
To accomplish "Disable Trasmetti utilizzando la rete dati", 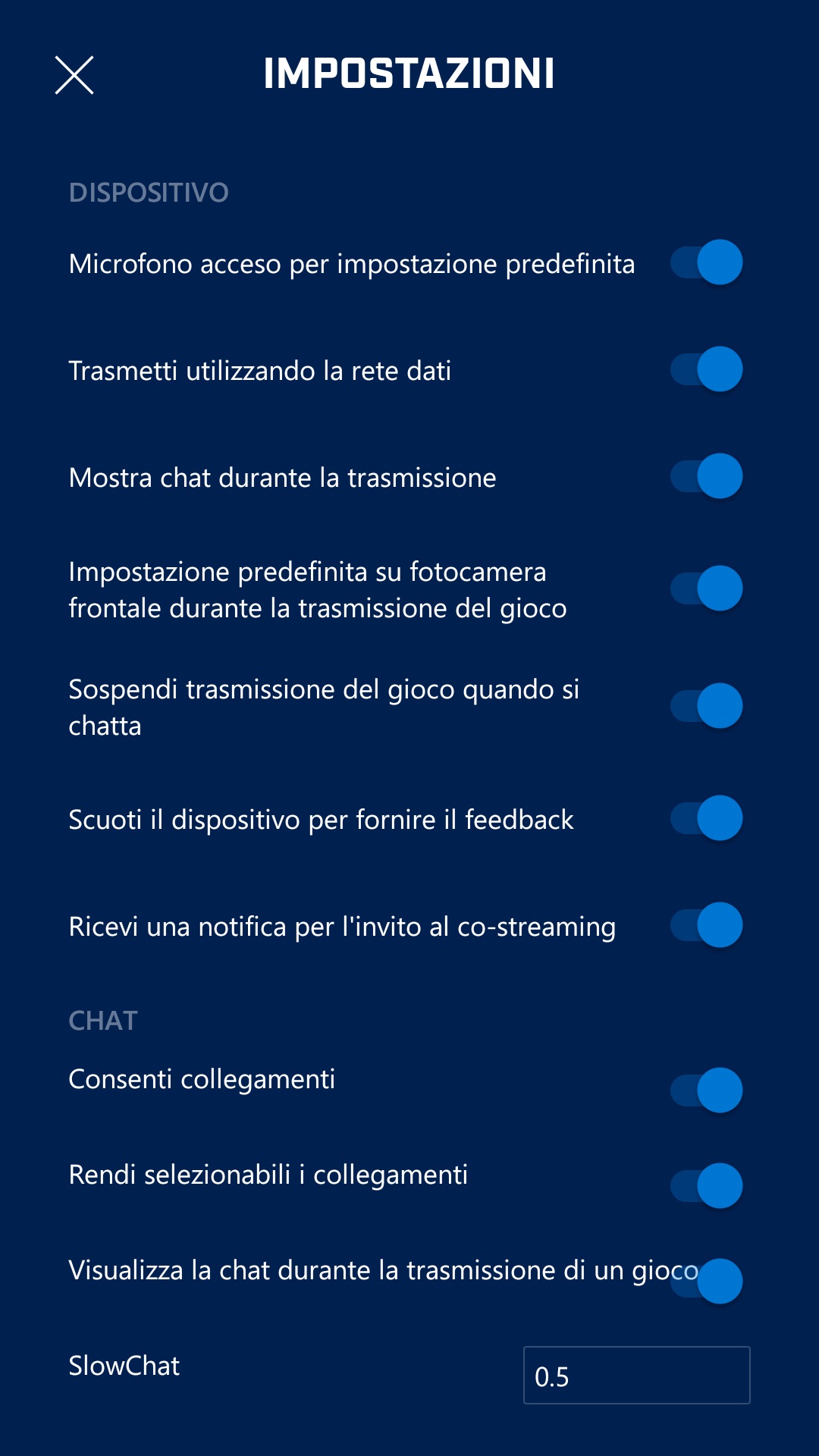I will (x=706, y=370).
